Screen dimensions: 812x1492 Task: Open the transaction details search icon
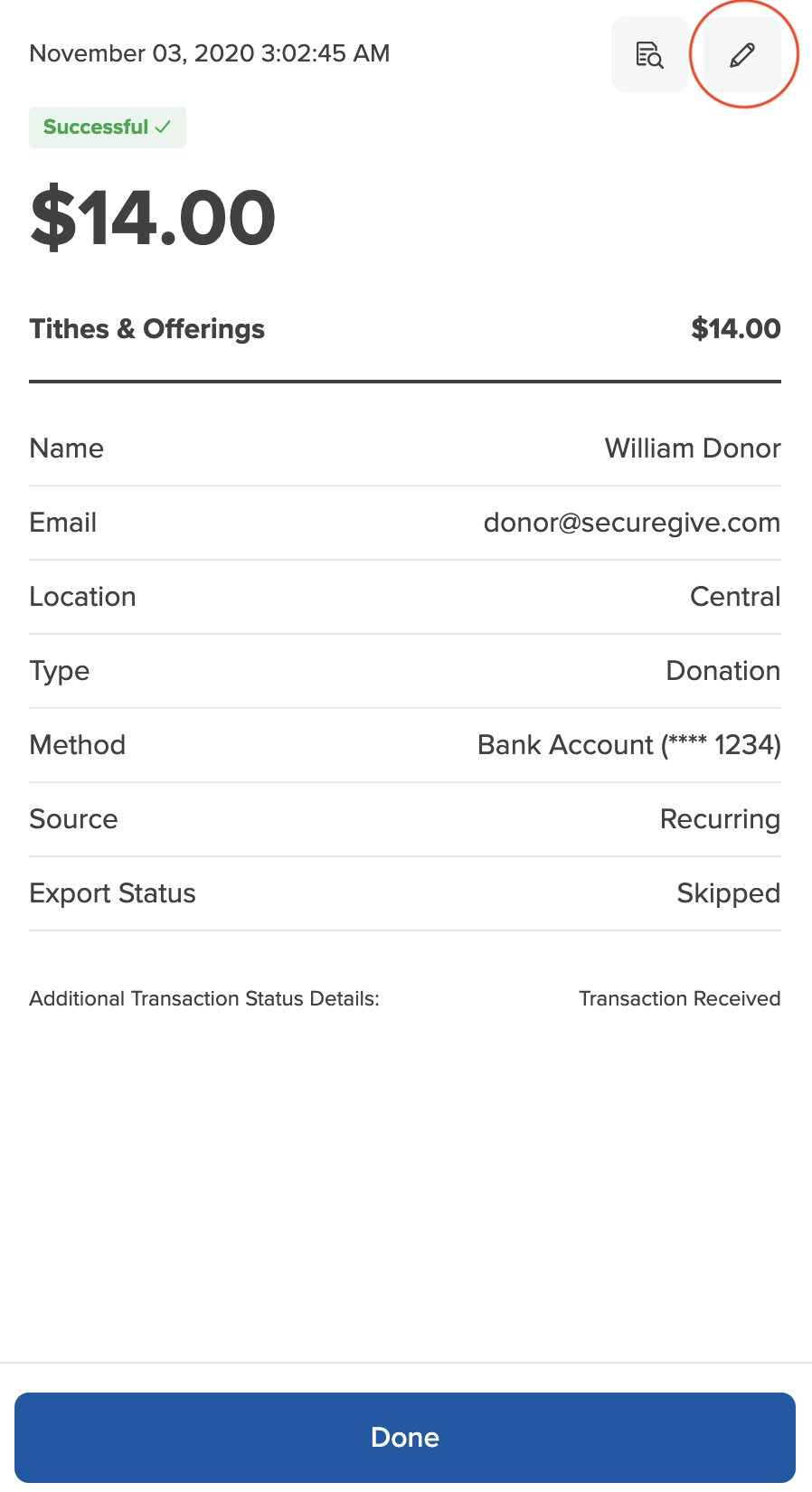pyautogui.click(x=650, y=55)
